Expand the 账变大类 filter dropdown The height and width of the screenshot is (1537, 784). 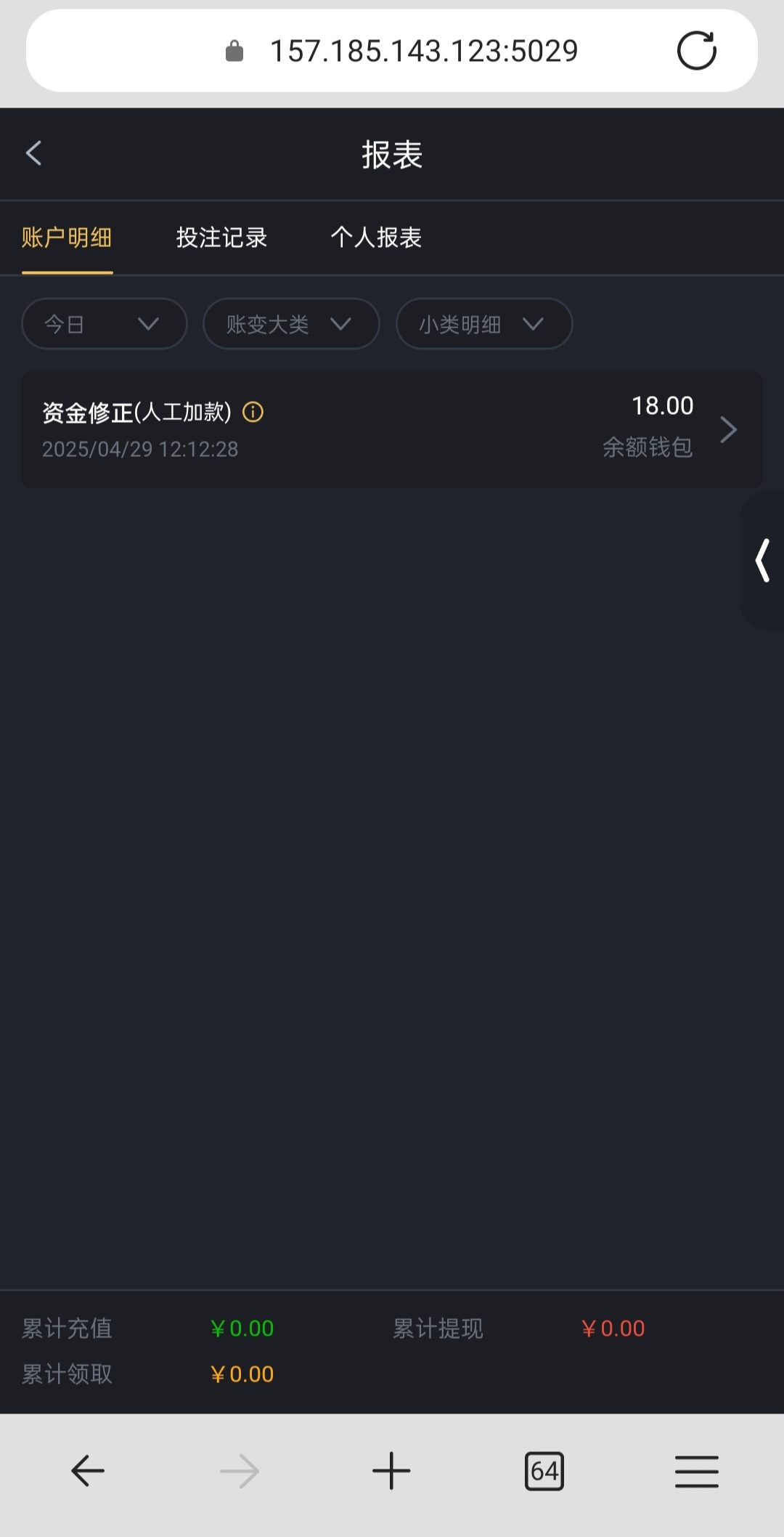291,324
